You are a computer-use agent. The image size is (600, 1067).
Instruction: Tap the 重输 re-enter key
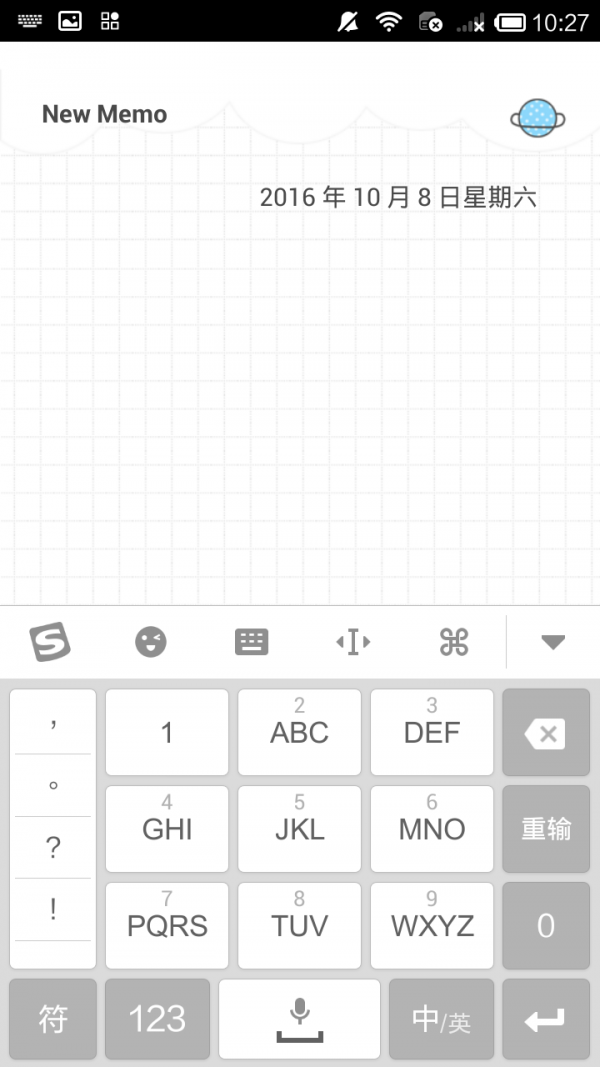pyautogui.click(x=546, y=828)
